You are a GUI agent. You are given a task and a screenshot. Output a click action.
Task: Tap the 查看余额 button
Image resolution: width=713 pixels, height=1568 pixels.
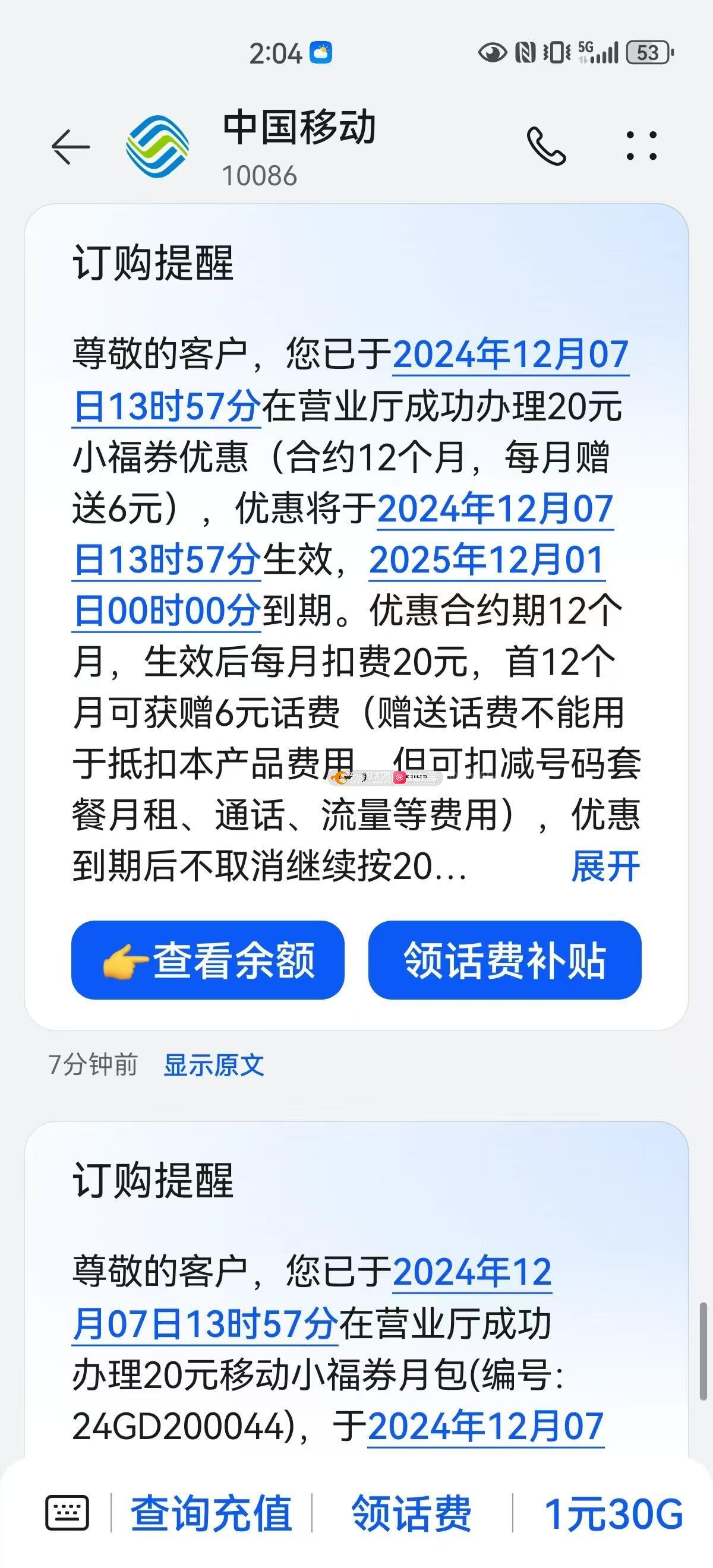pos(207,960)
